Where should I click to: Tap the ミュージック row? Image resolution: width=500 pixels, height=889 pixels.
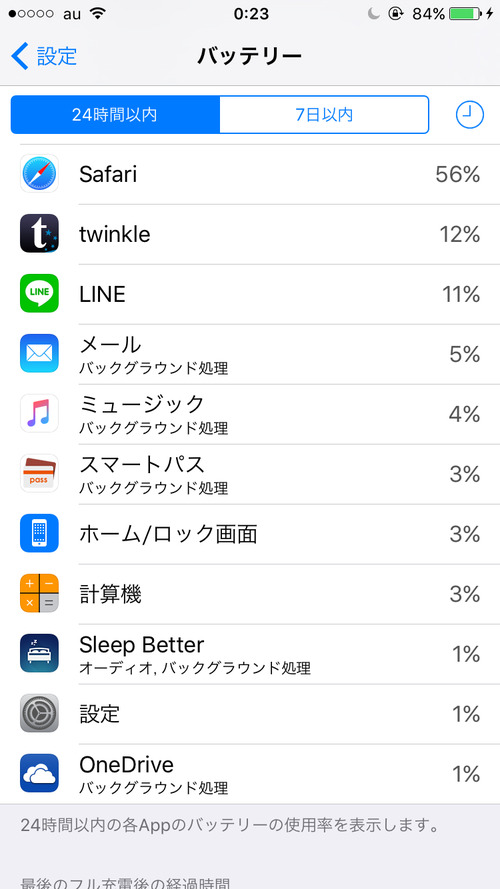(250, 414)
